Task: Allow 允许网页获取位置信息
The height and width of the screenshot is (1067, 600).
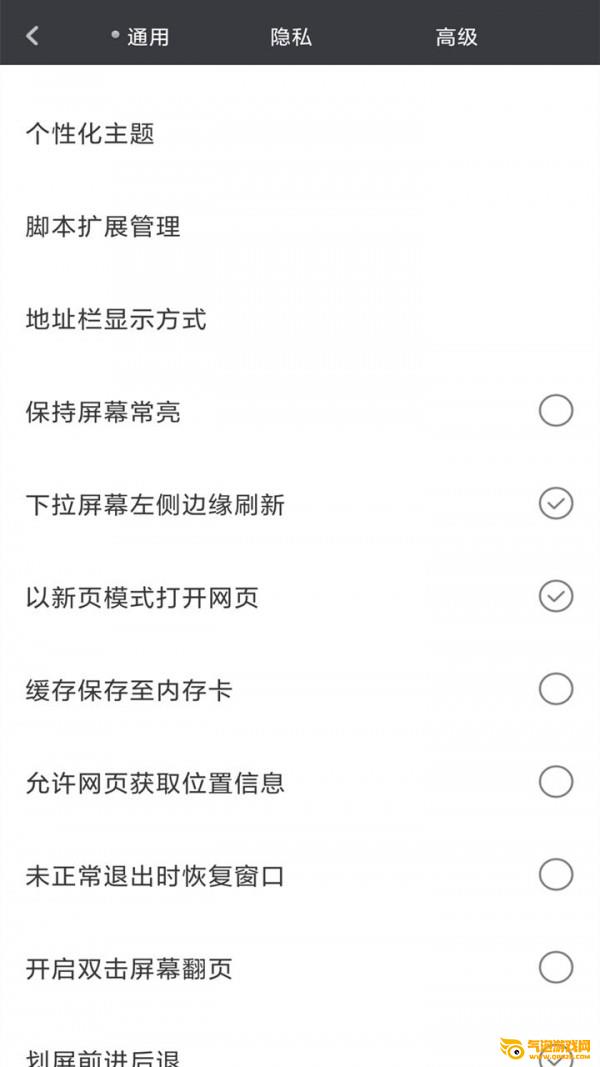Action: (x=556, y=782)
